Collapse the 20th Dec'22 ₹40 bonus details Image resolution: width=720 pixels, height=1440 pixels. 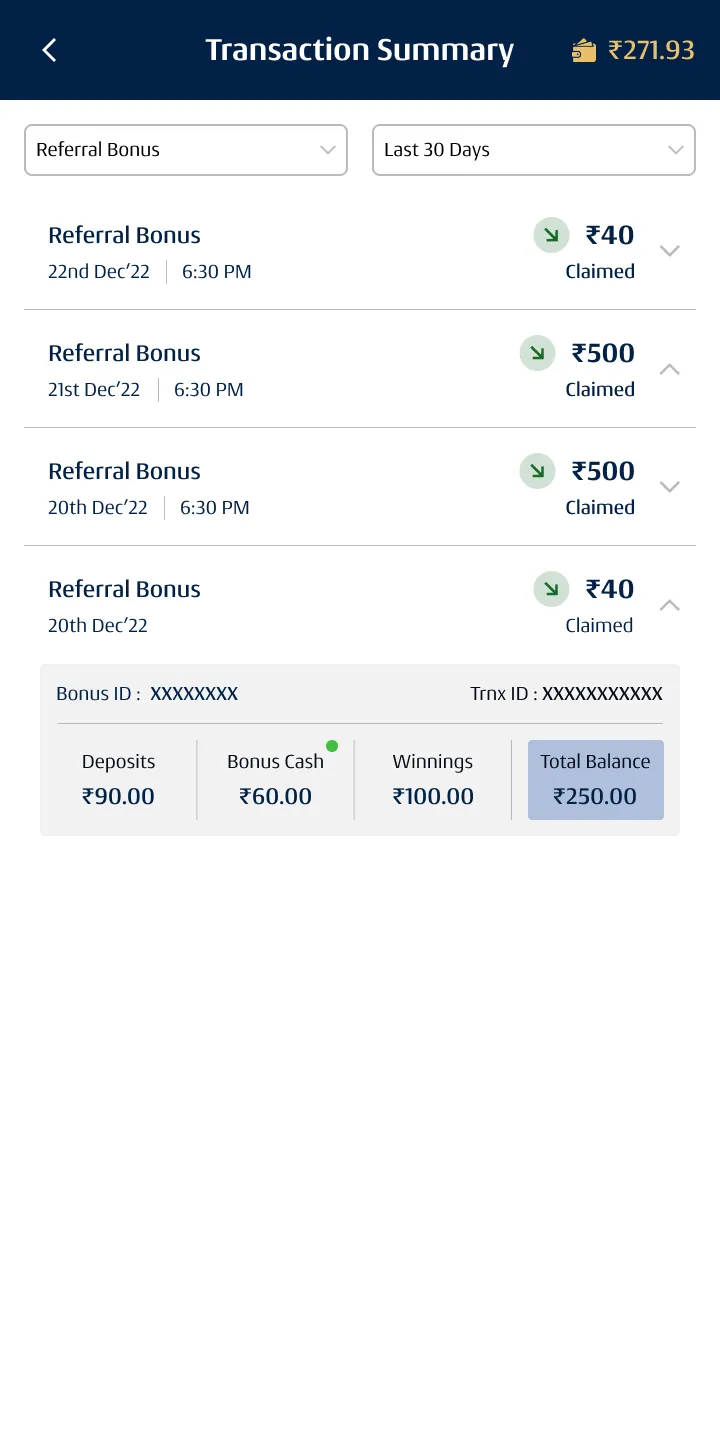click(670, 605)
